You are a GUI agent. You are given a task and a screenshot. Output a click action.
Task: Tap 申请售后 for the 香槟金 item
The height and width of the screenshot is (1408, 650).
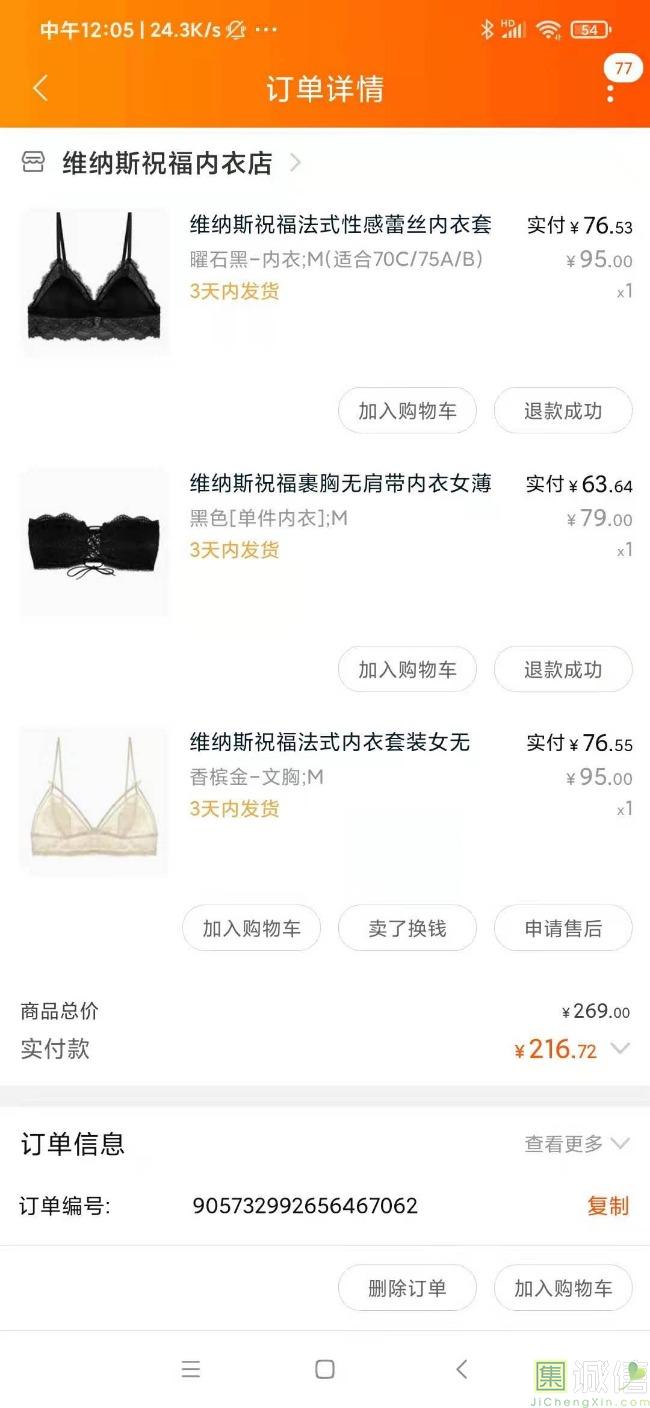click(563, 929)
